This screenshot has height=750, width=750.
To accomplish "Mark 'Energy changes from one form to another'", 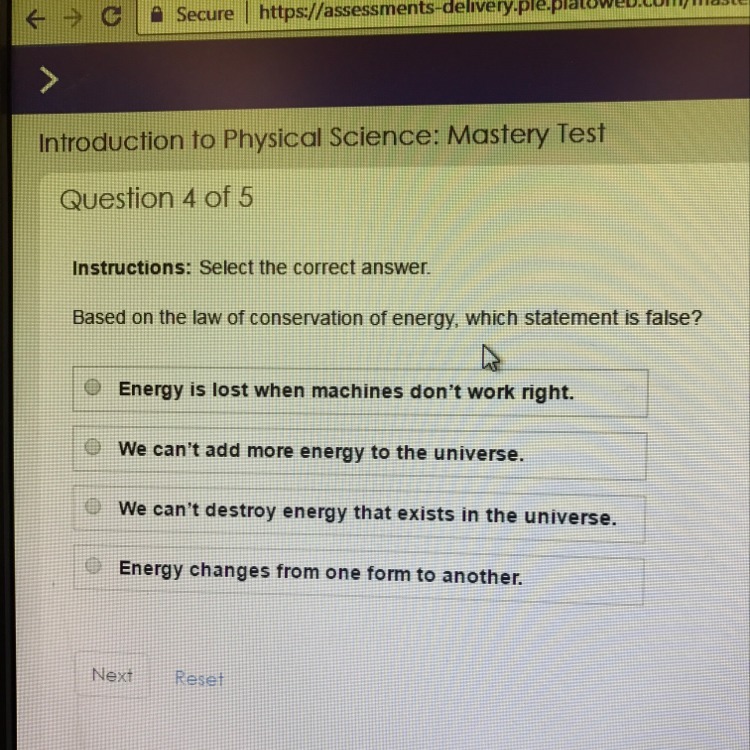I will (x=93, y=567).
